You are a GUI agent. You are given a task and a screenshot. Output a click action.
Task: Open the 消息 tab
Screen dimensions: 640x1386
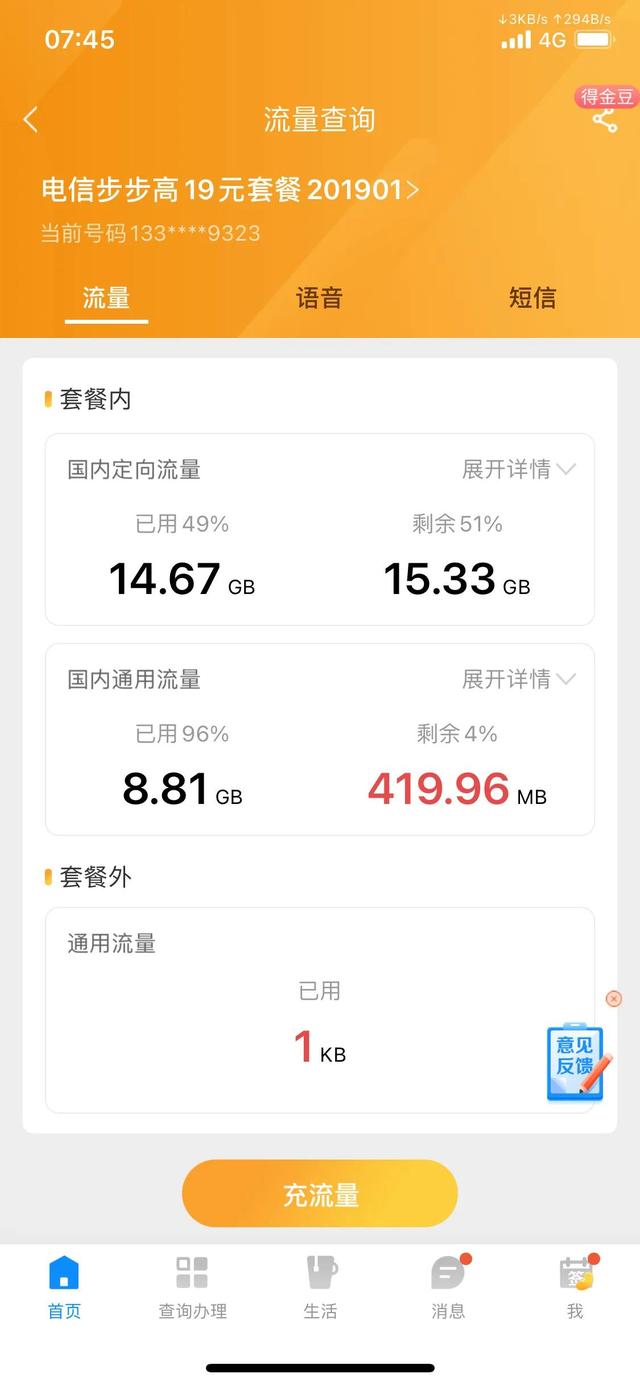click(448, 1288)
